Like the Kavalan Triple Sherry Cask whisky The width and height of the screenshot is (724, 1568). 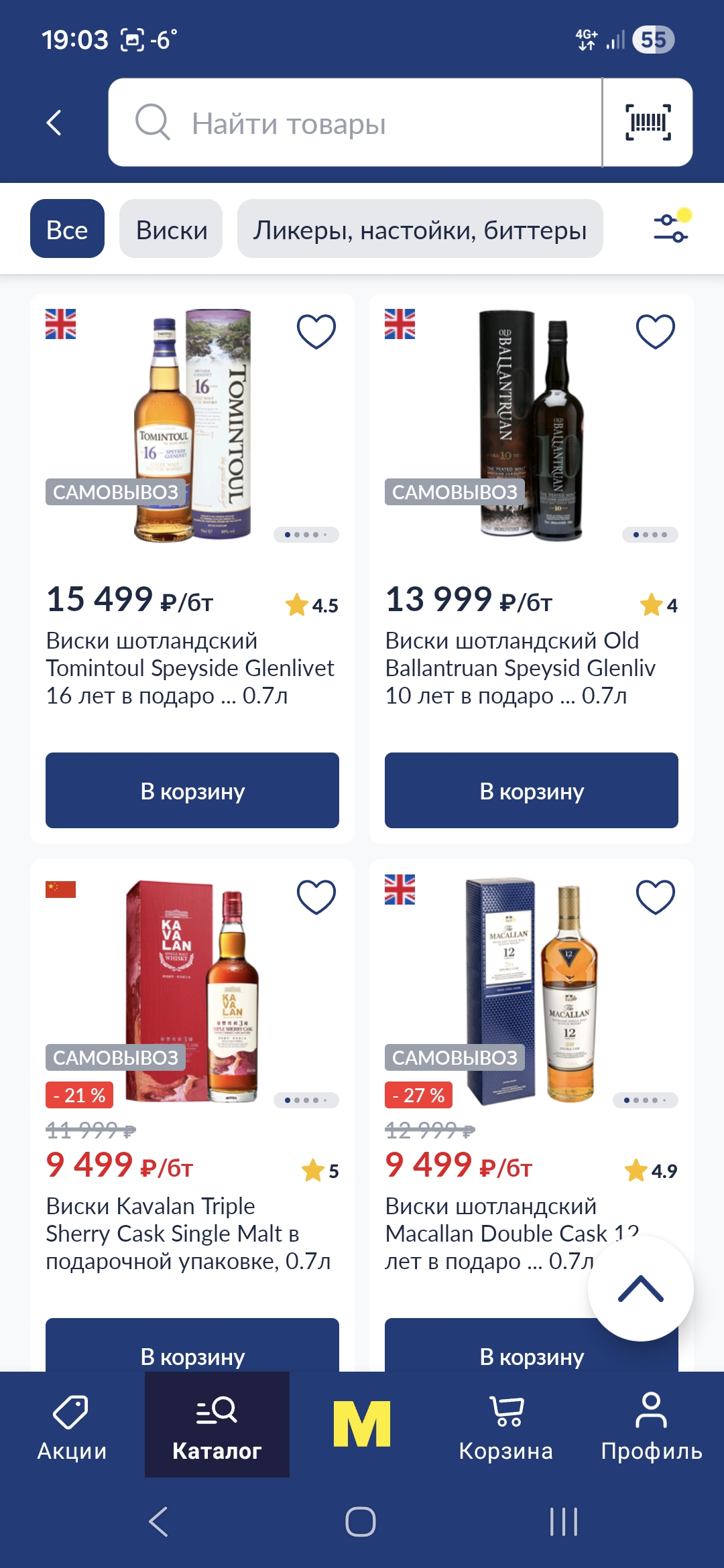316,897
